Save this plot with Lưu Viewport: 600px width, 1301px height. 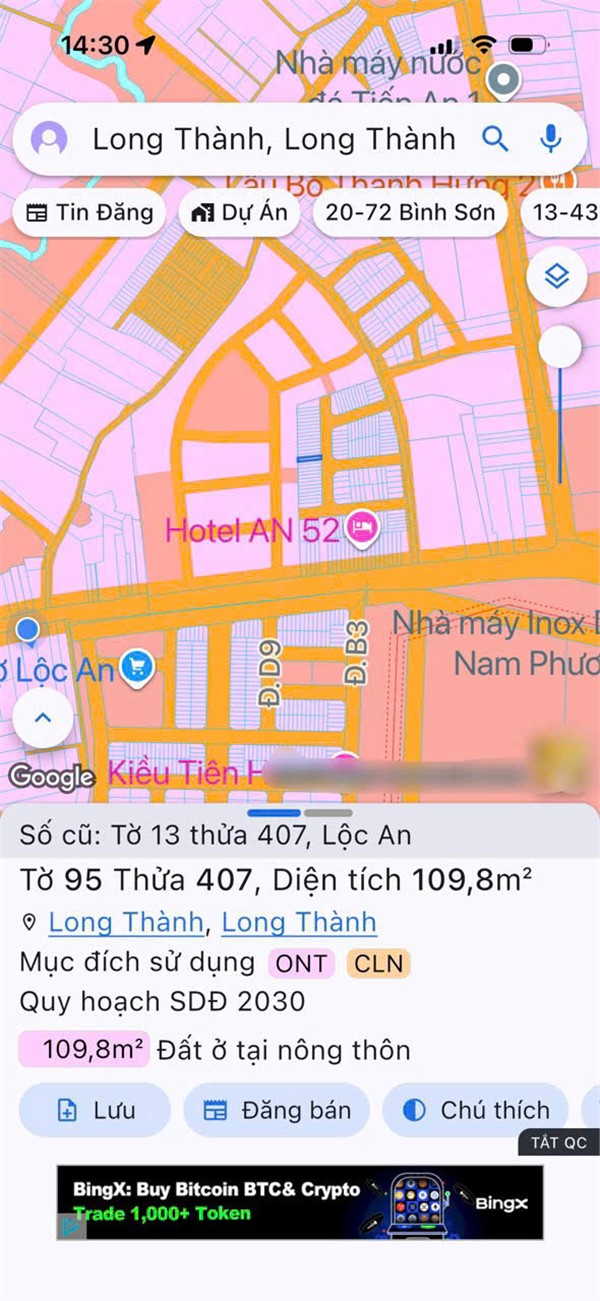tap(95, 1110)
